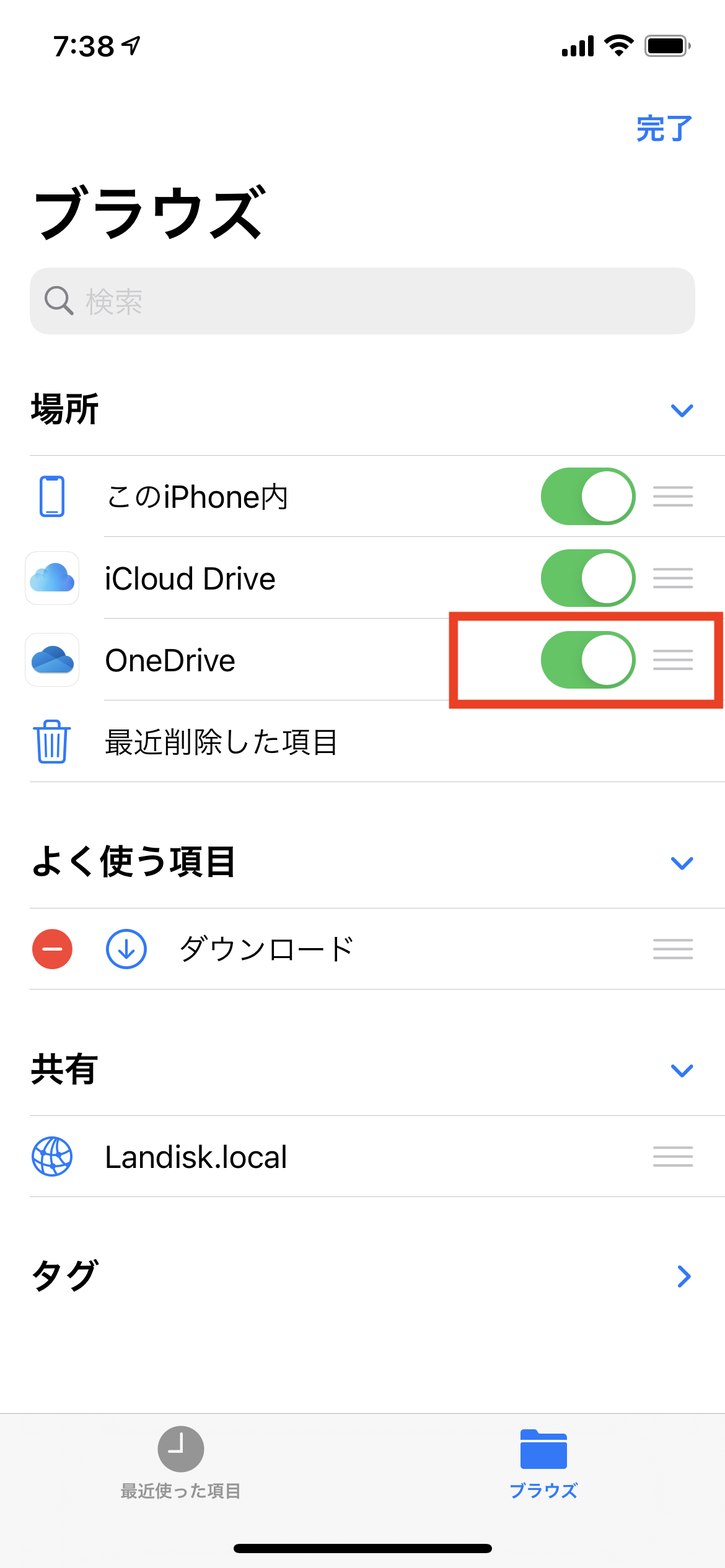The image size is (725, 1568).
Task: Collapse the 共有 section
Action: pyautogui.click(x=682, y=1070)
